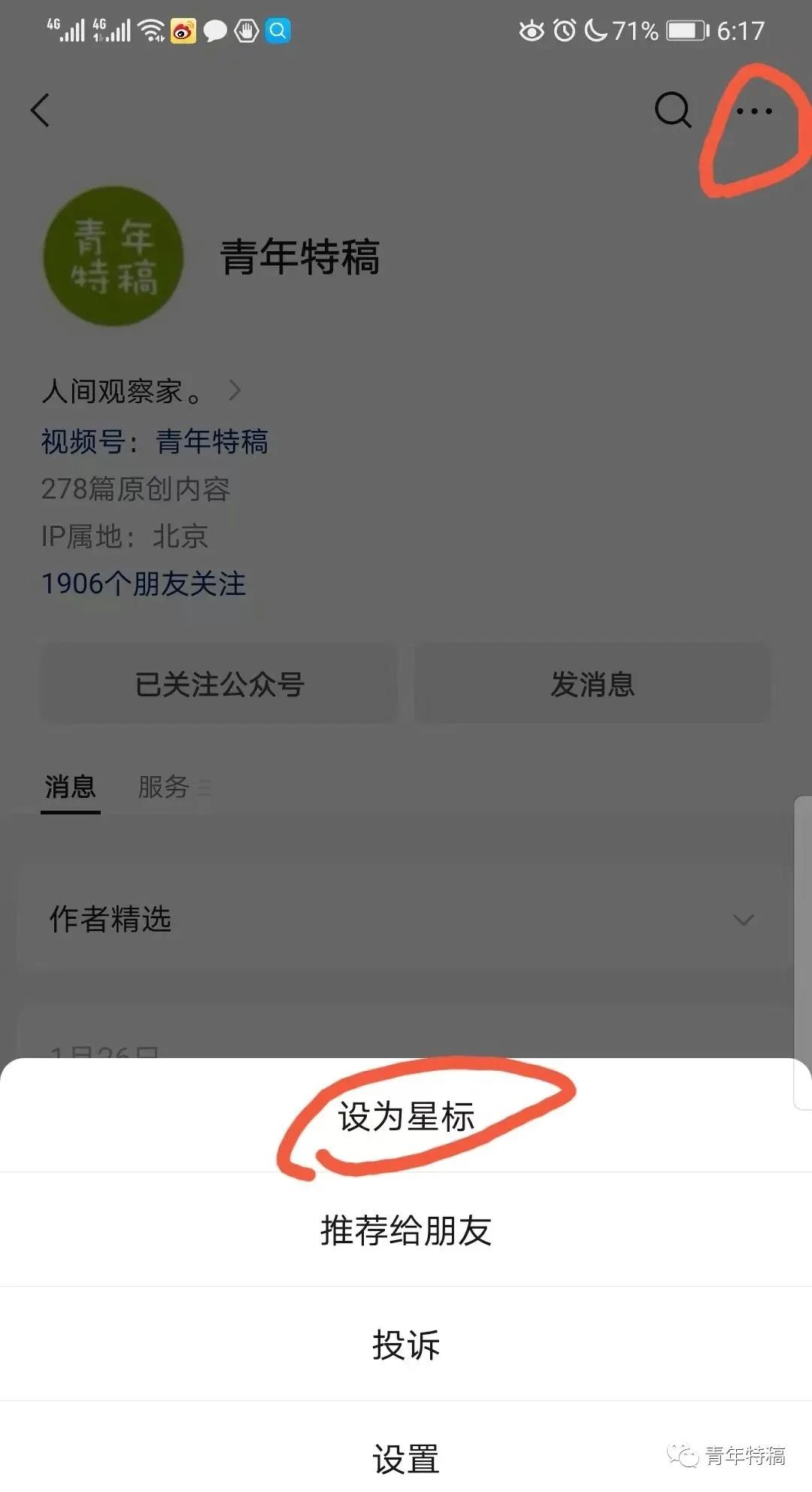Open the 人间观察家 description chevron
The image size is (812, 1492).
click(x=235, y=390)
